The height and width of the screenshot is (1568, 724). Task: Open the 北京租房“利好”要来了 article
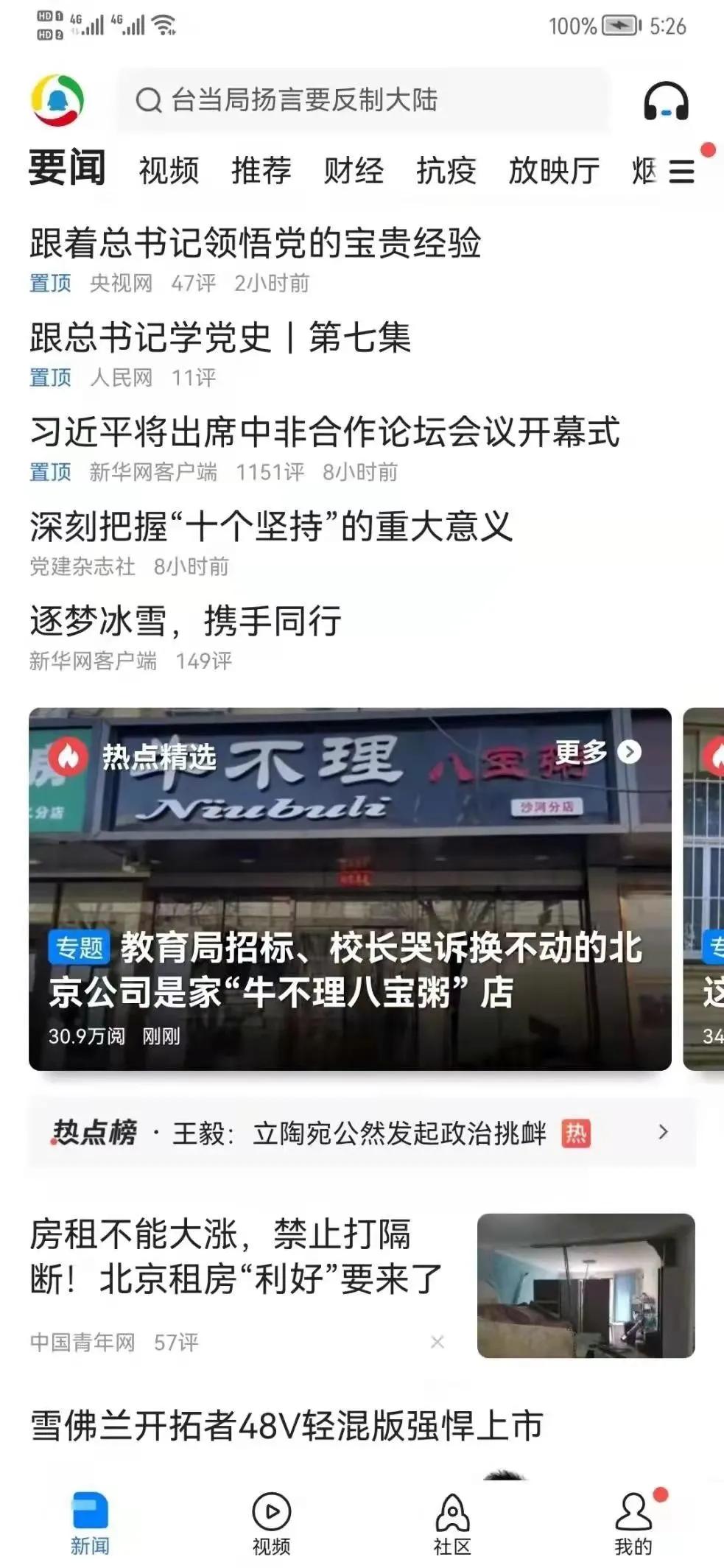pos(236,1256)
